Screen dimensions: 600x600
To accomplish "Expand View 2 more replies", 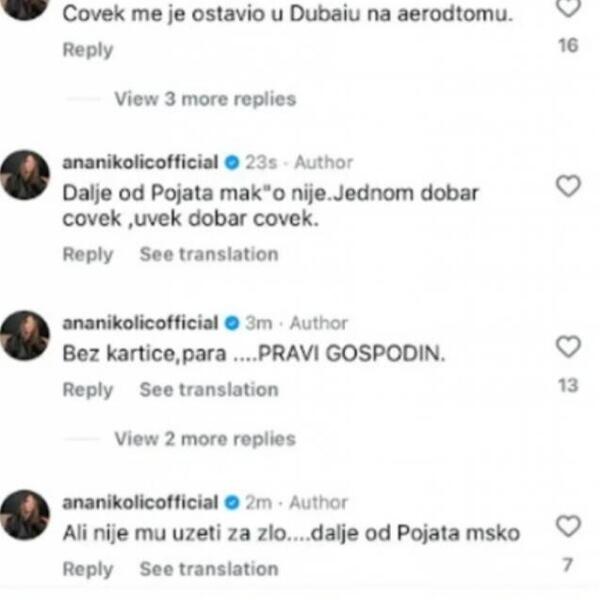I will pyautogui.click(x=204, y=438).
